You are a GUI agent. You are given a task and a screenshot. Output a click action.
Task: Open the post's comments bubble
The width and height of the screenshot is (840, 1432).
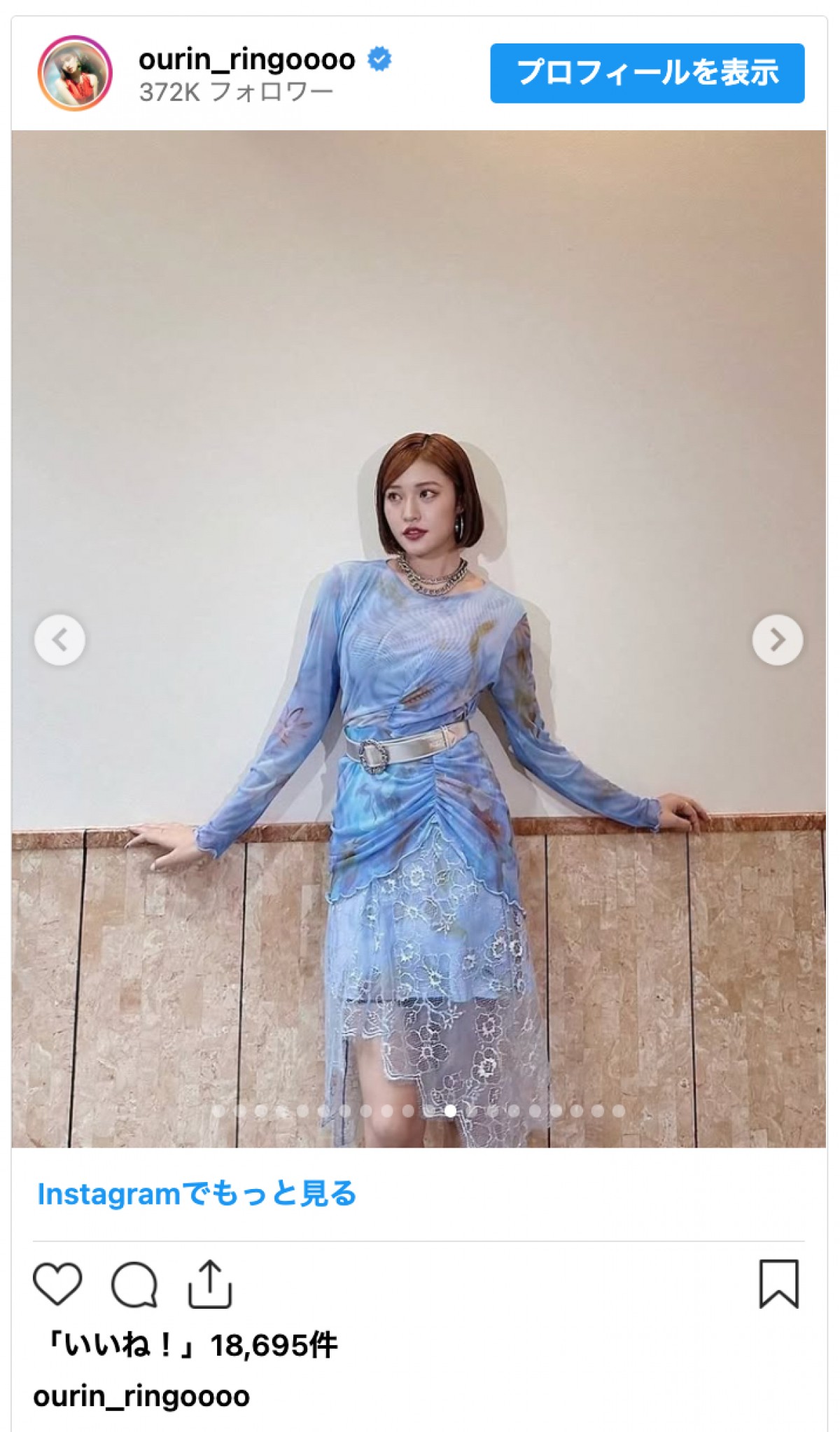[x=134, y=1284]
